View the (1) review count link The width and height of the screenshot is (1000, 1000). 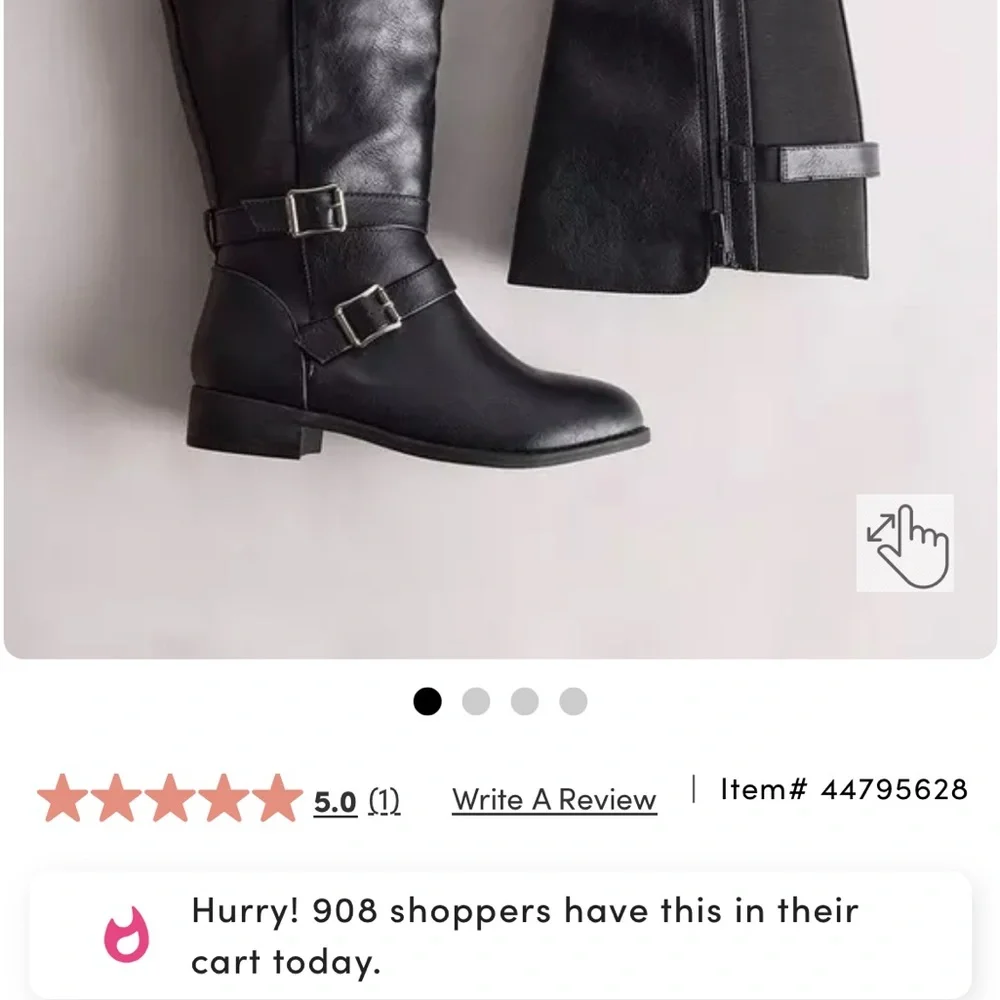[x=384, y=801]
